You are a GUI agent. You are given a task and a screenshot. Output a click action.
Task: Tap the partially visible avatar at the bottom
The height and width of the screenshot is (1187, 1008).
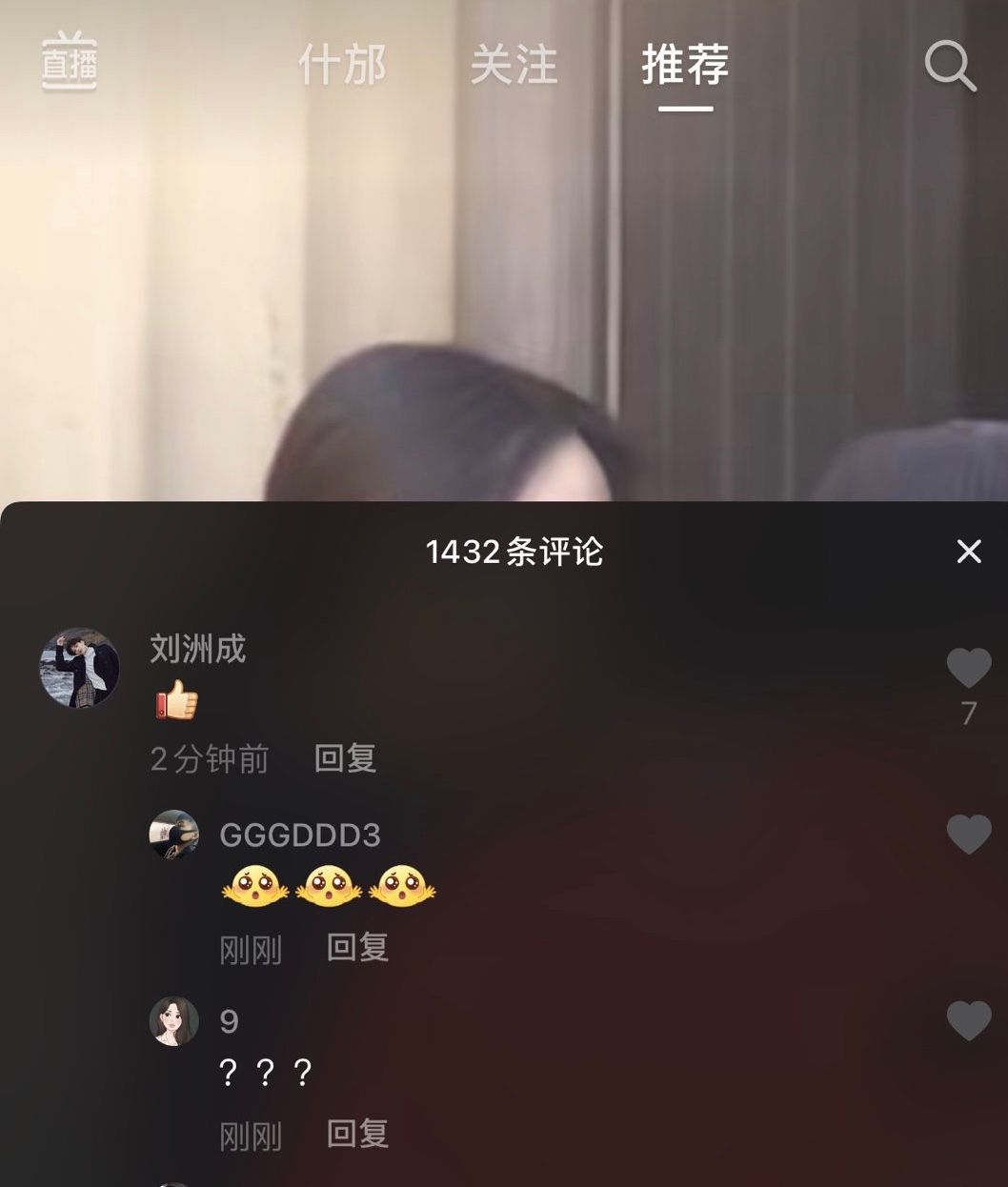tap(173, 1181)
